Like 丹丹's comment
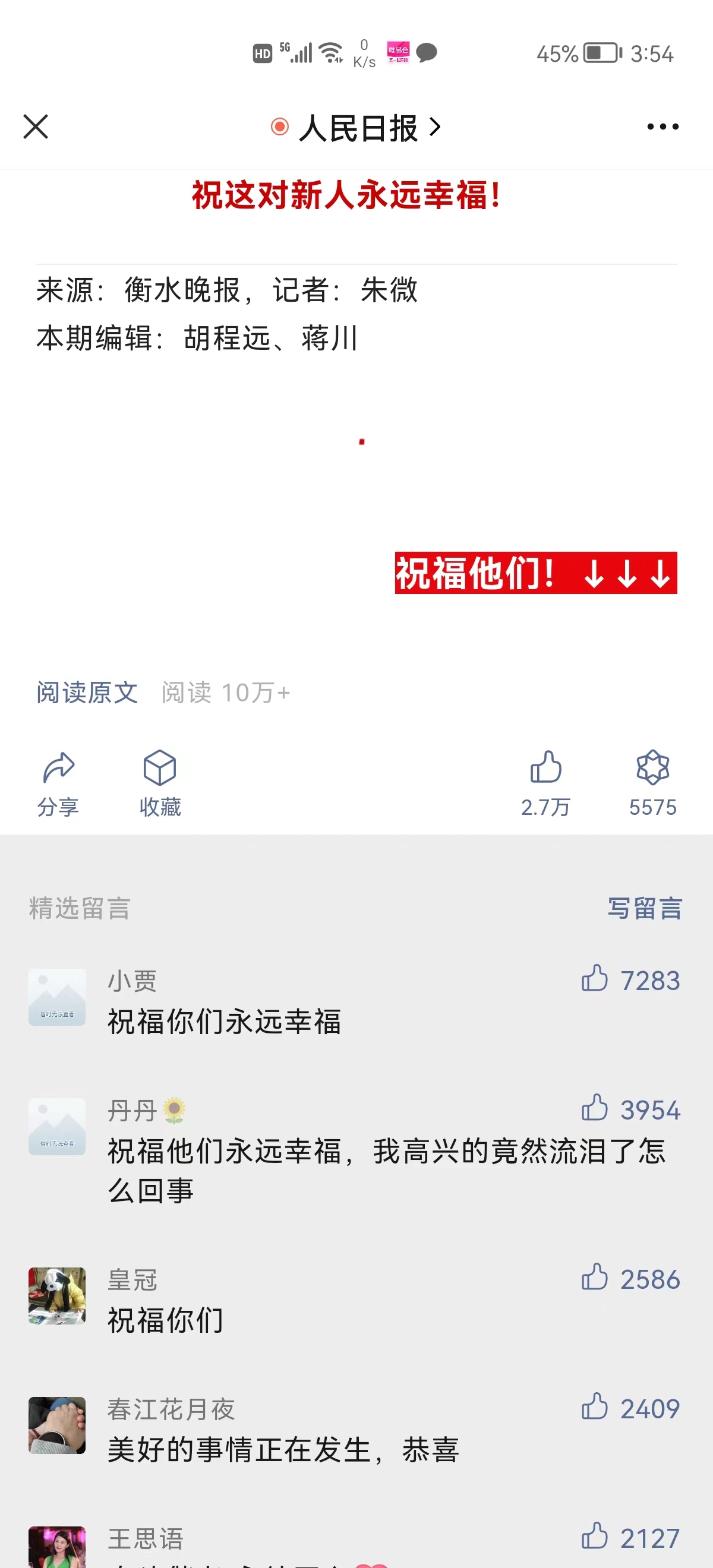 pyautogui.click(x=595, y=1108)
